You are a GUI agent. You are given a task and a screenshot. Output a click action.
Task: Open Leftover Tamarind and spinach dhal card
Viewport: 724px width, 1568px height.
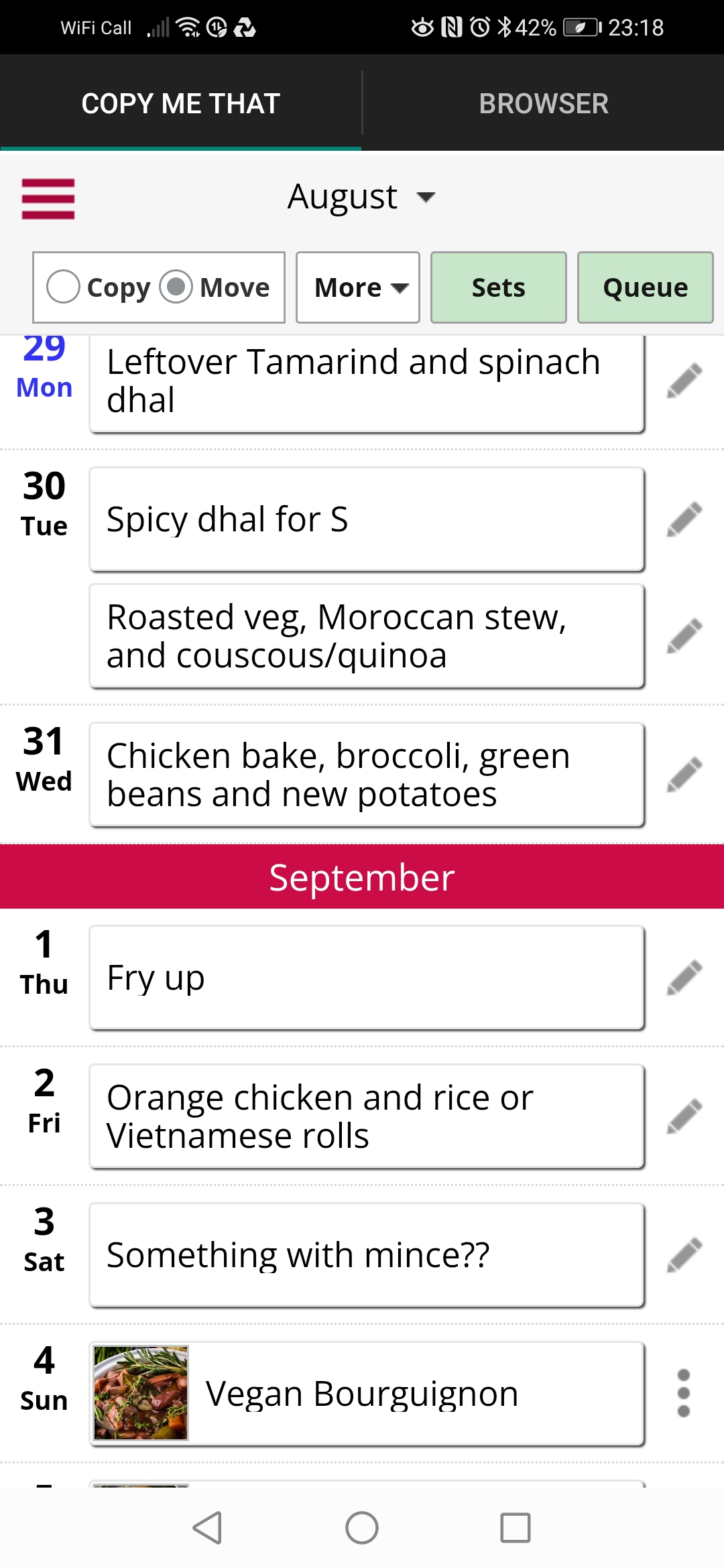(x=367, y=383)
